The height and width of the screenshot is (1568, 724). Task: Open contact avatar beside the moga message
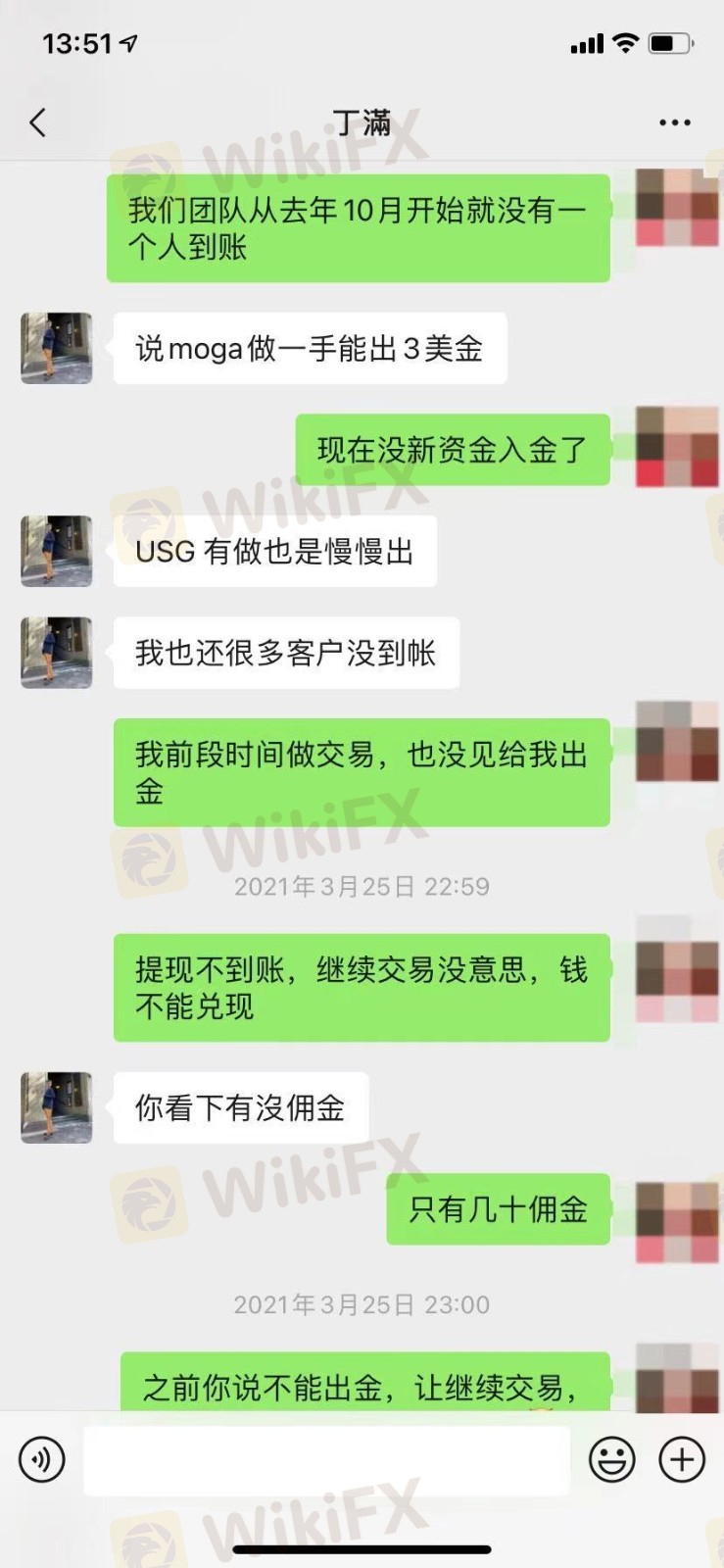(x=57, y=348)
